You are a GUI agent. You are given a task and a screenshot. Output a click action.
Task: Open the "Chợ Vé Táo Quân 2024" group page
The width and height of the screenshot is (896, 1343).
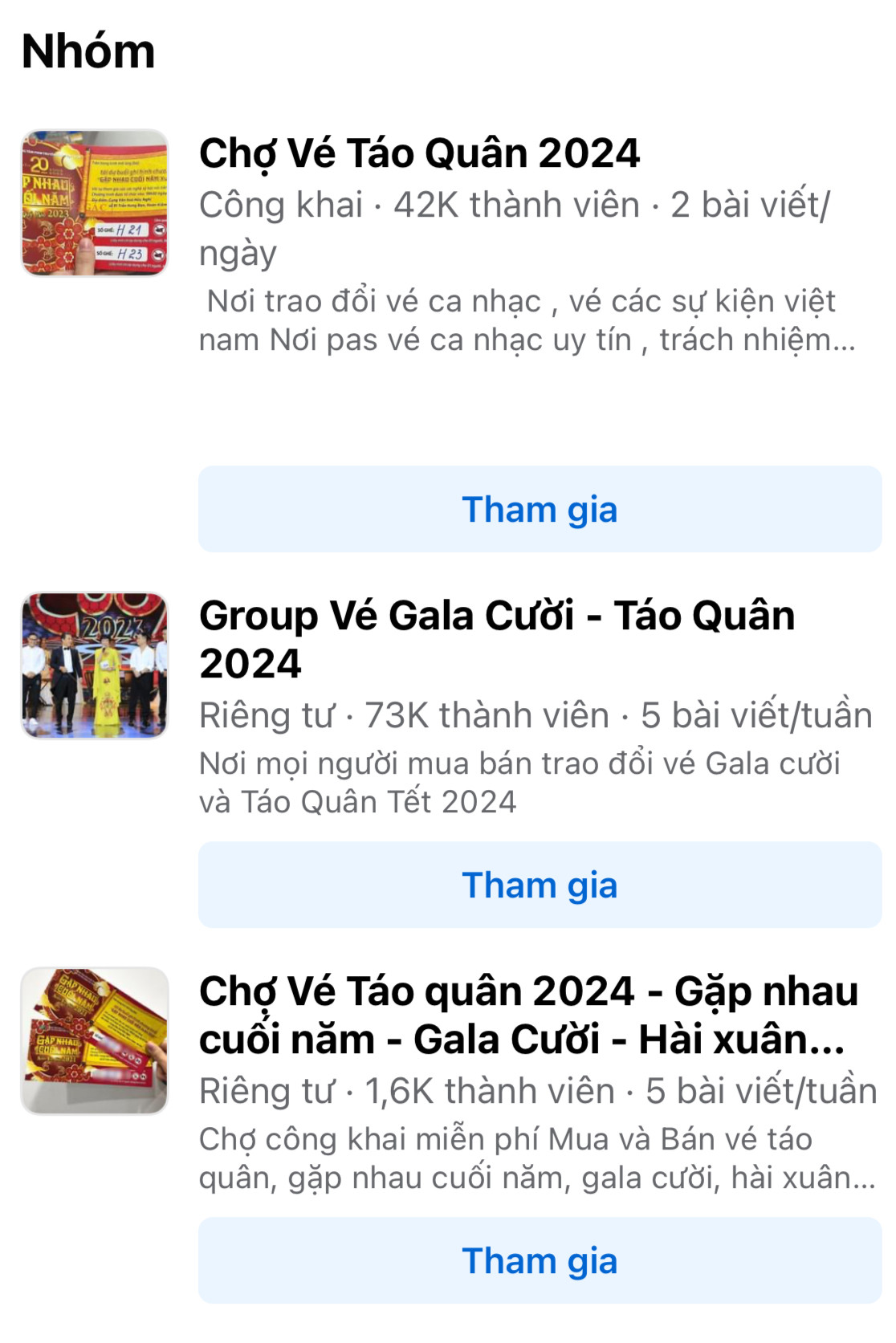point(417,154)
